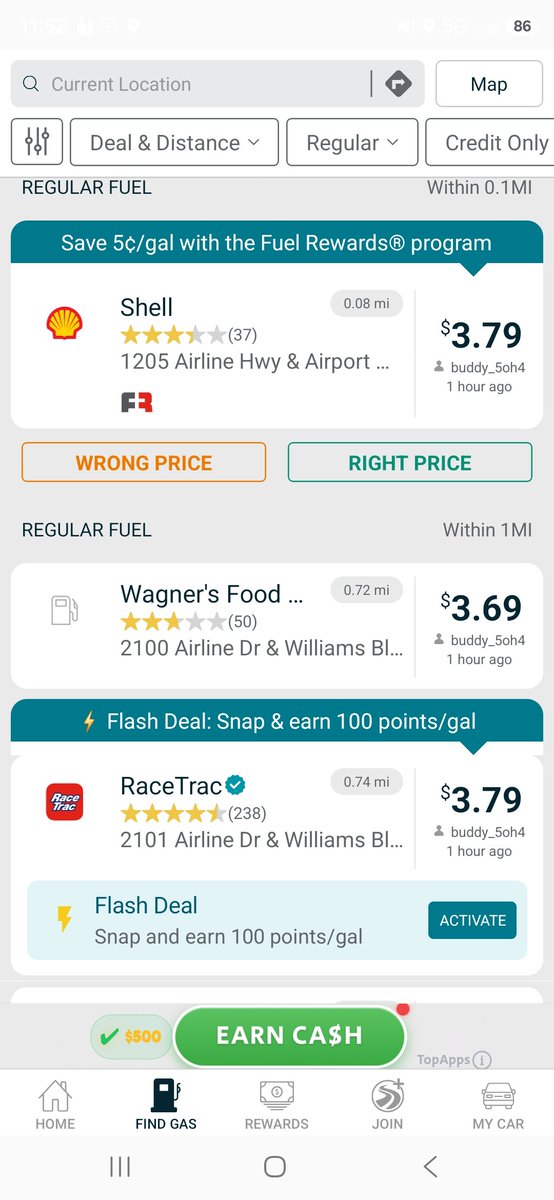Open the Map view
The image size is (554, 1200).
[x=489, y=84]
